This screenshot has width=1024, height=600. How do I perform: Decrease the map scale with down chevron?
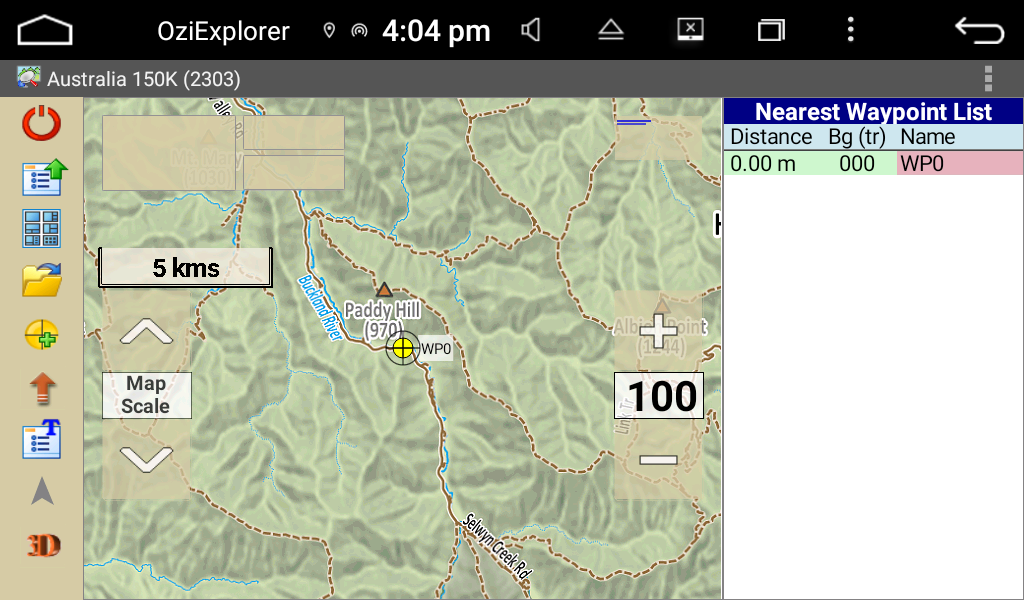click(146, 460)
